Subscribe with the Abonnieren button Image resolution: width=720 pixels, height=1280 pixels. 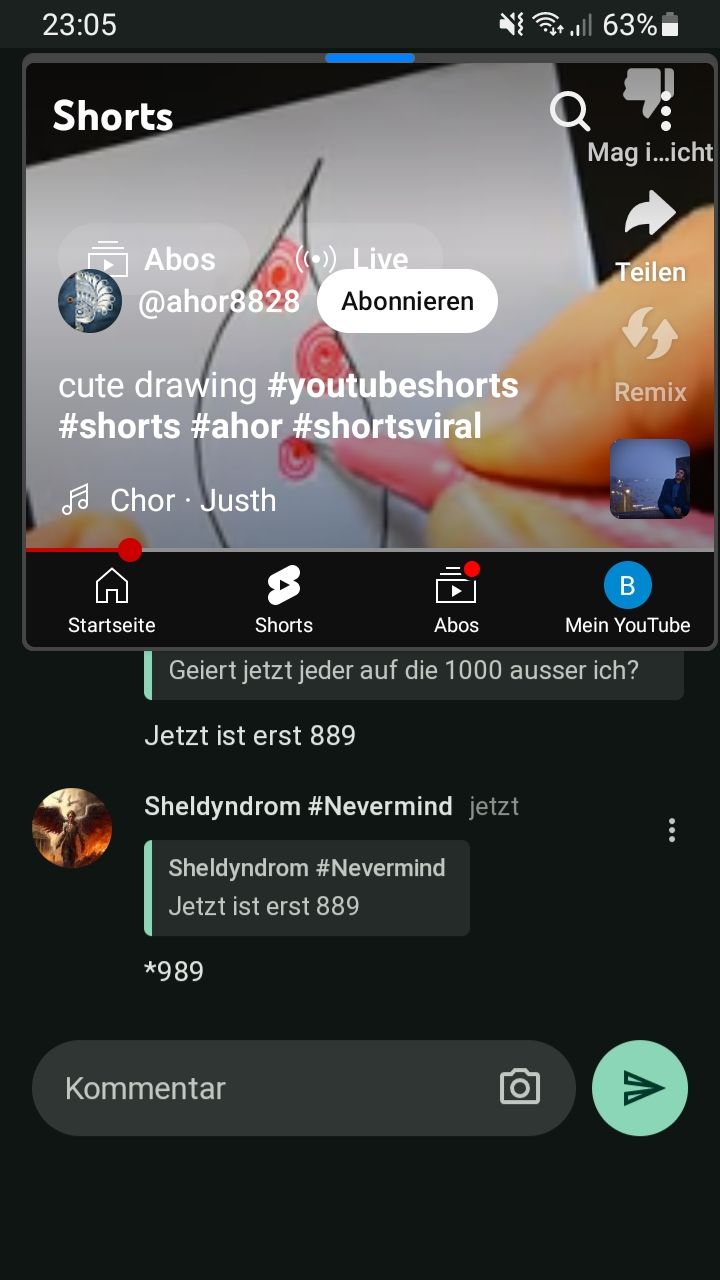tap(407, 301)
